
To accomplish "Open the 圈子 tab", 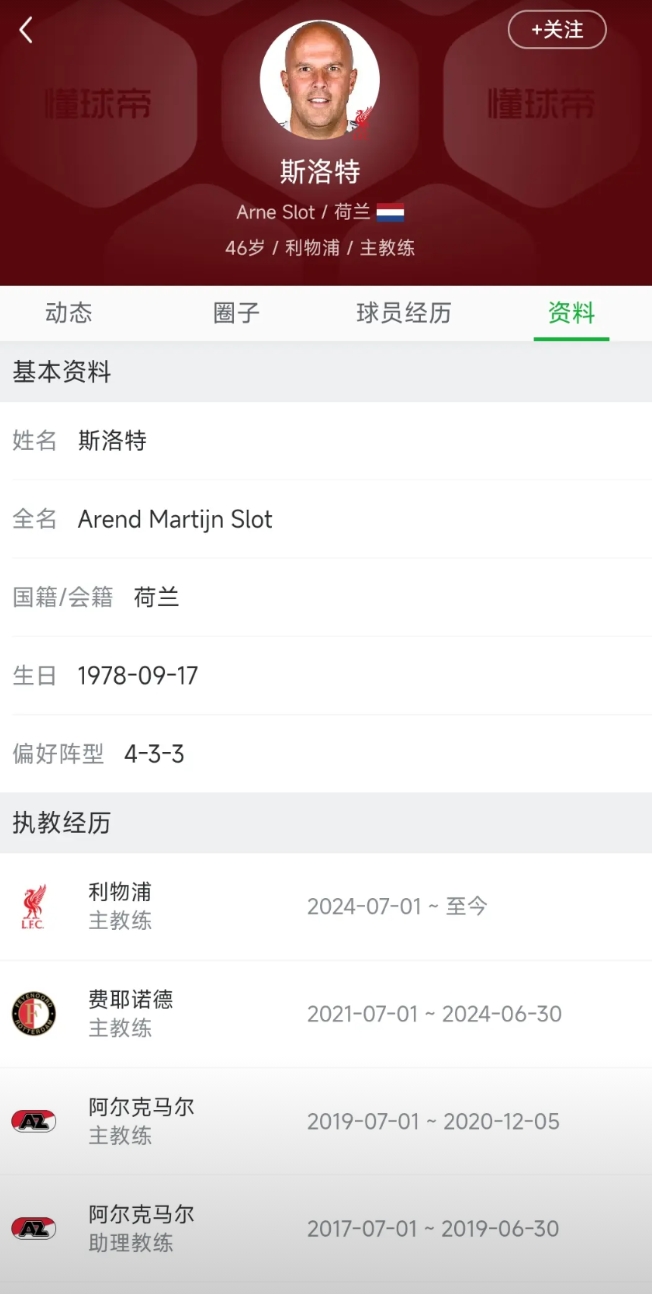I will tap(237, 313).
